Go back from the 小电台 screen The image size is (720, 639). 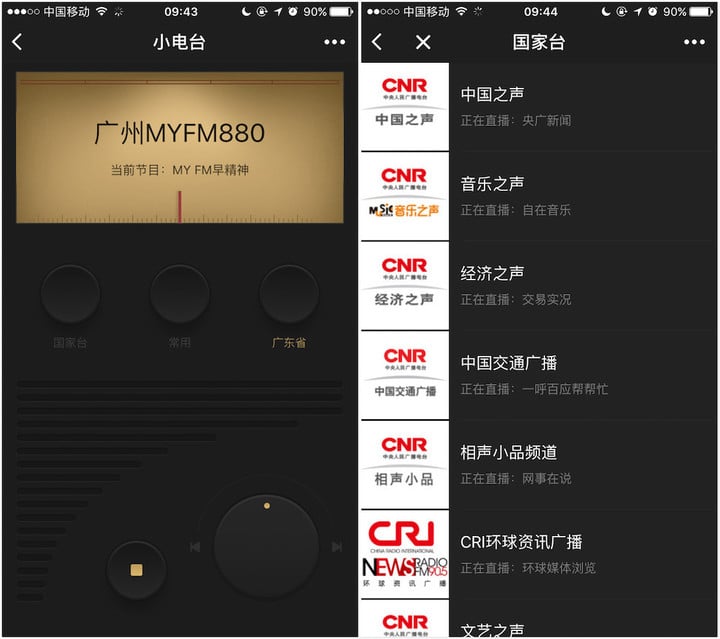tap(17, 42)
